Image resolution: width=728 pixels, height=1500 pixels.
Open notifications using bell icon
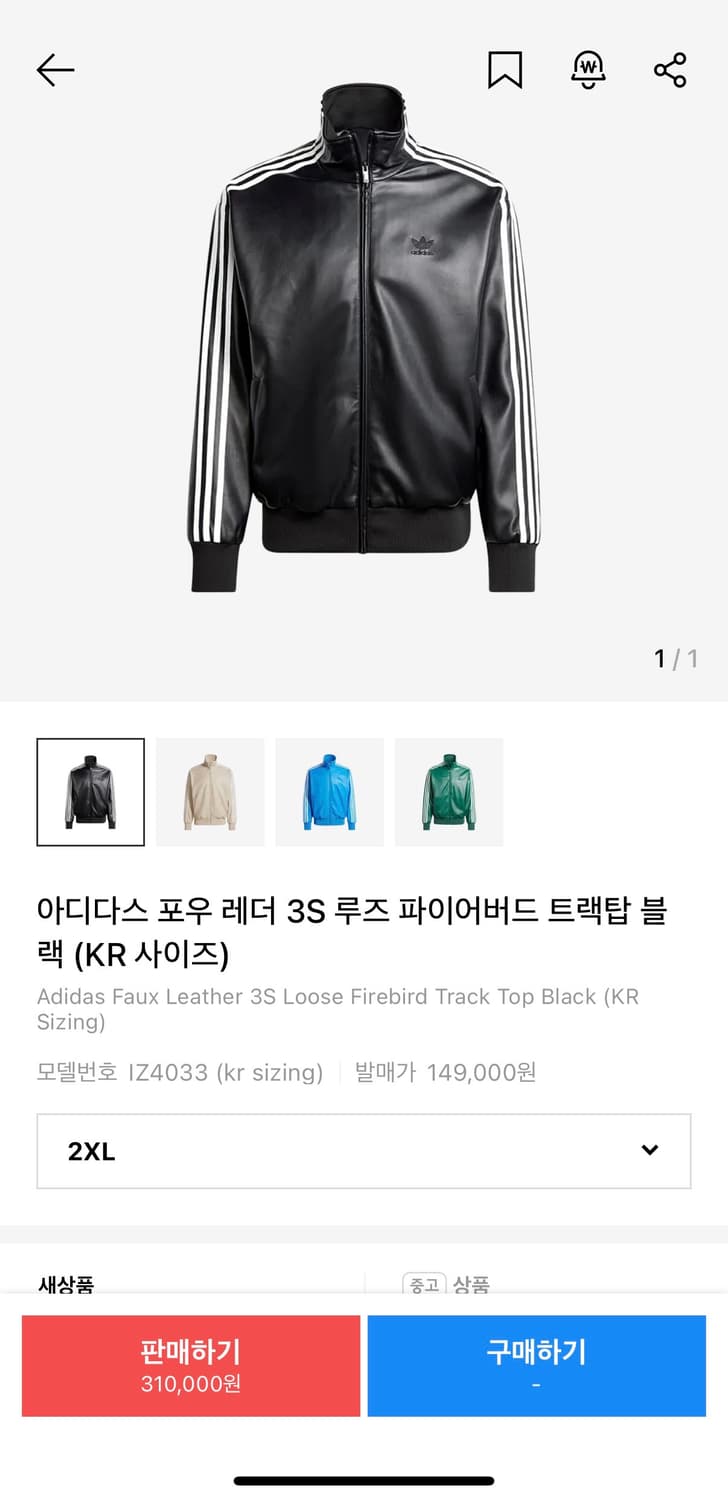coord(589,70)
